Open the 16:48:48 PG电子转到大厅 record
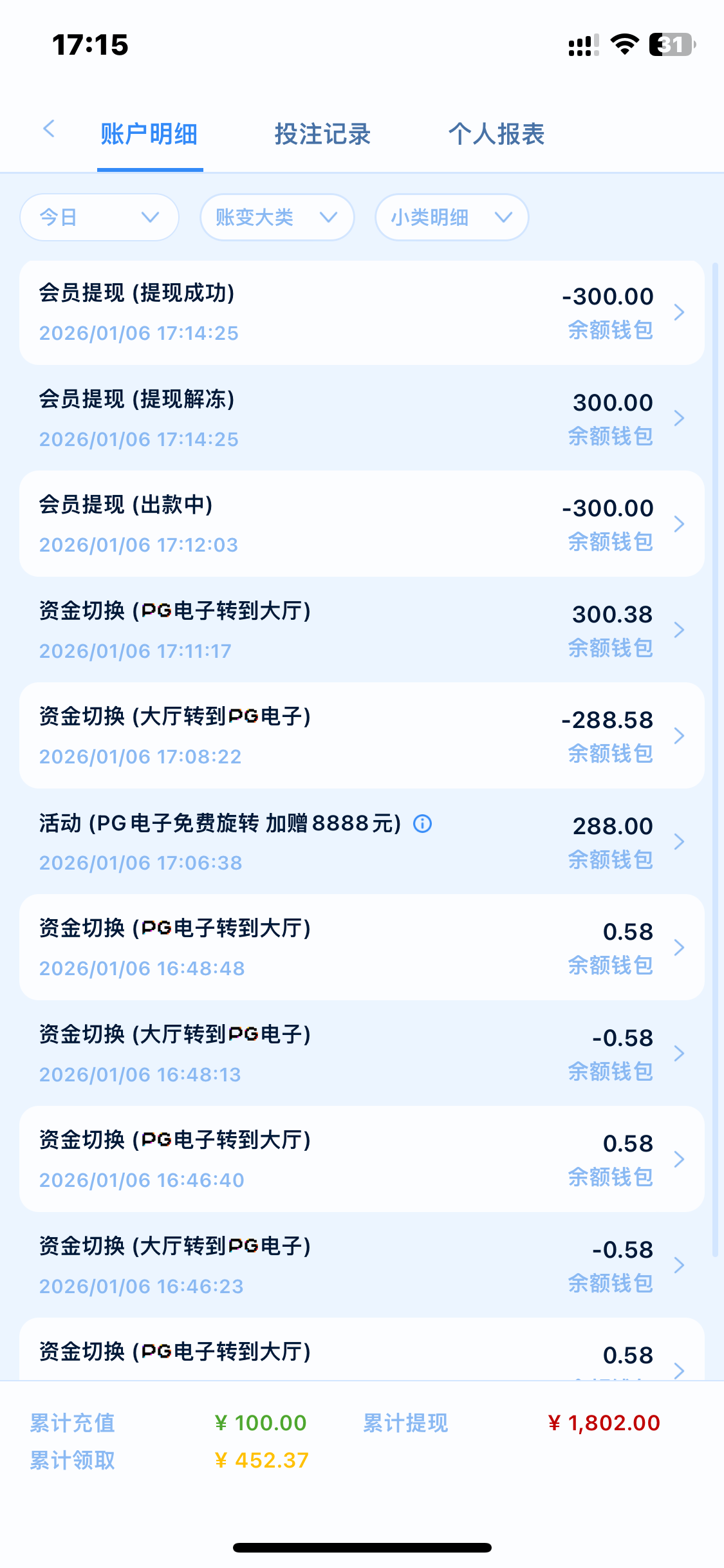Screen dimensions: 724x1568 (362, 947)
